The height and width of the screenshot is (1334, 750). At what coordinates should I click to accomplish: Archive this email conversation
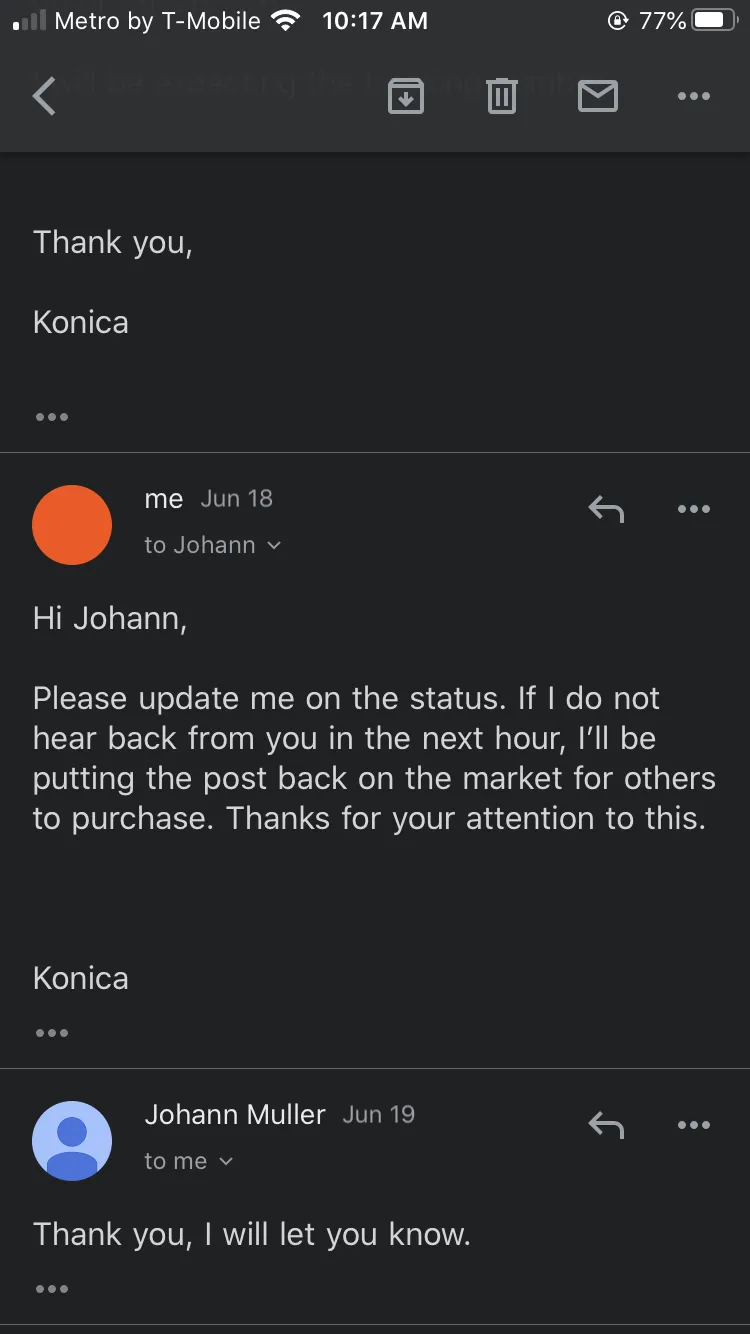pos(405,96)
